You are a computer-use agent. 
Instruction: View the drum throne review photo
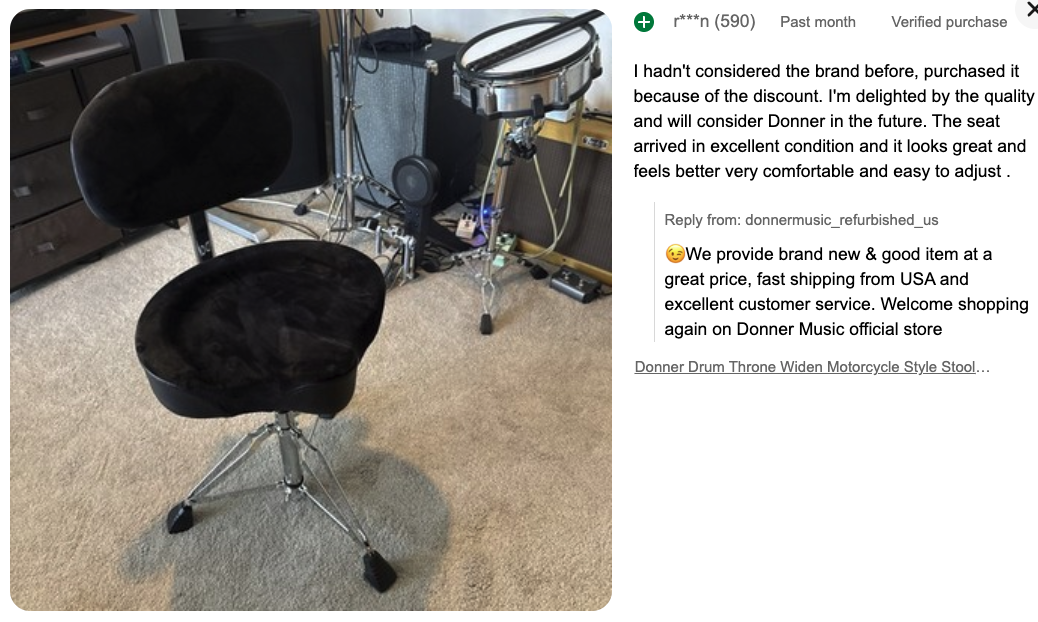[311, 310]
